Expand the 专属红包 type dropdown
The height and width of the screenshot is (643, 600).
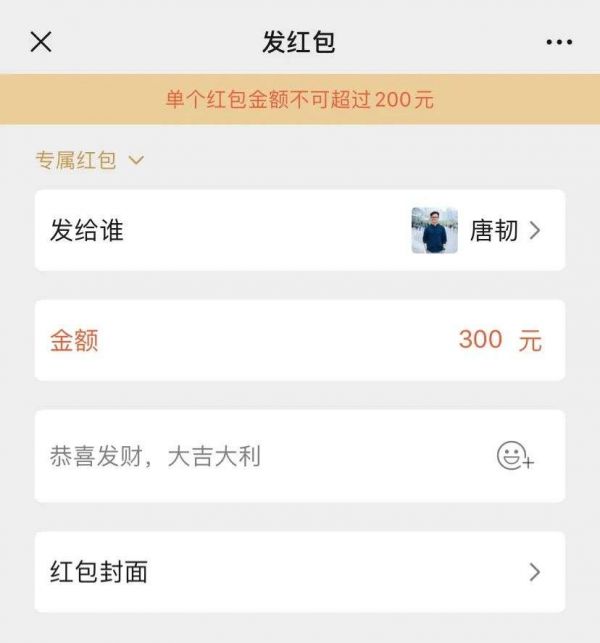tap(90, 160)
